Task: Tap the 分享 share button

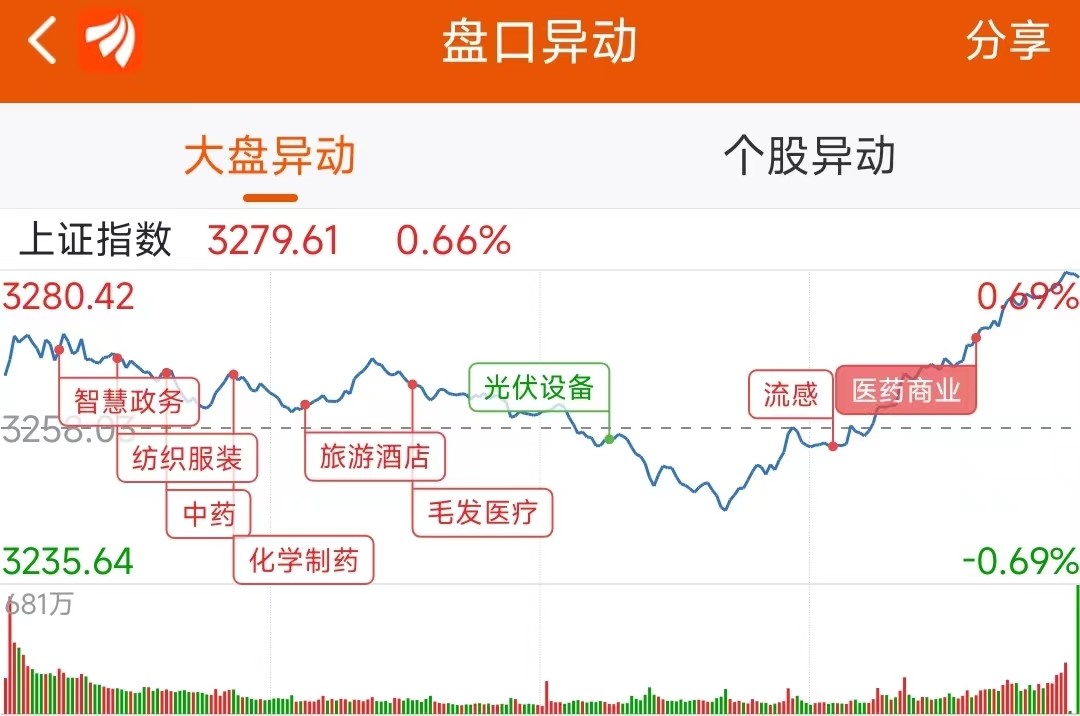Action: [x=1007, y=42]
